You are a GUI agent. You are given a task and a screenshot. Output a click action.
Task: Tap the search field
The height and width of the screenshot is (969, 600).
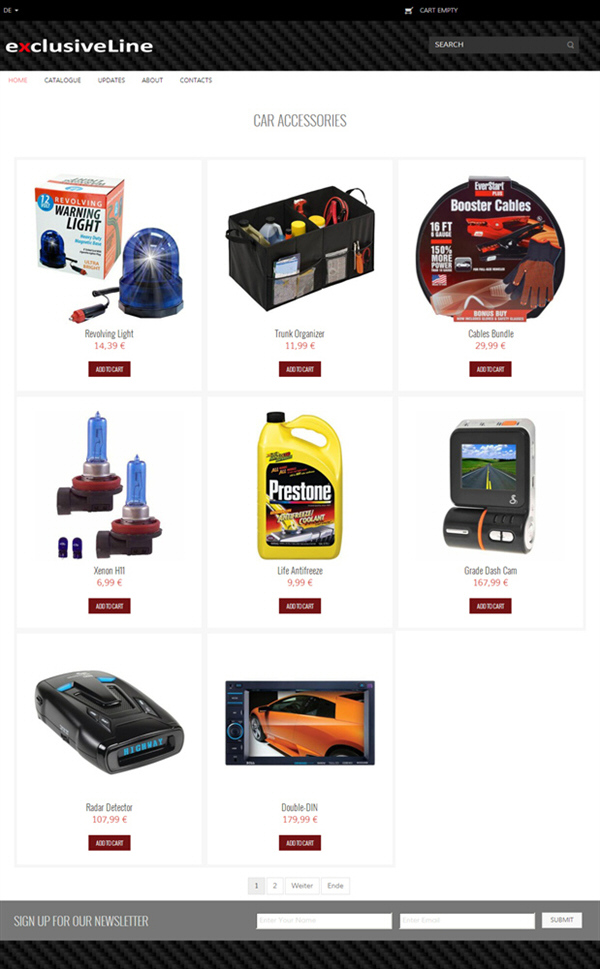coord(504,44)
